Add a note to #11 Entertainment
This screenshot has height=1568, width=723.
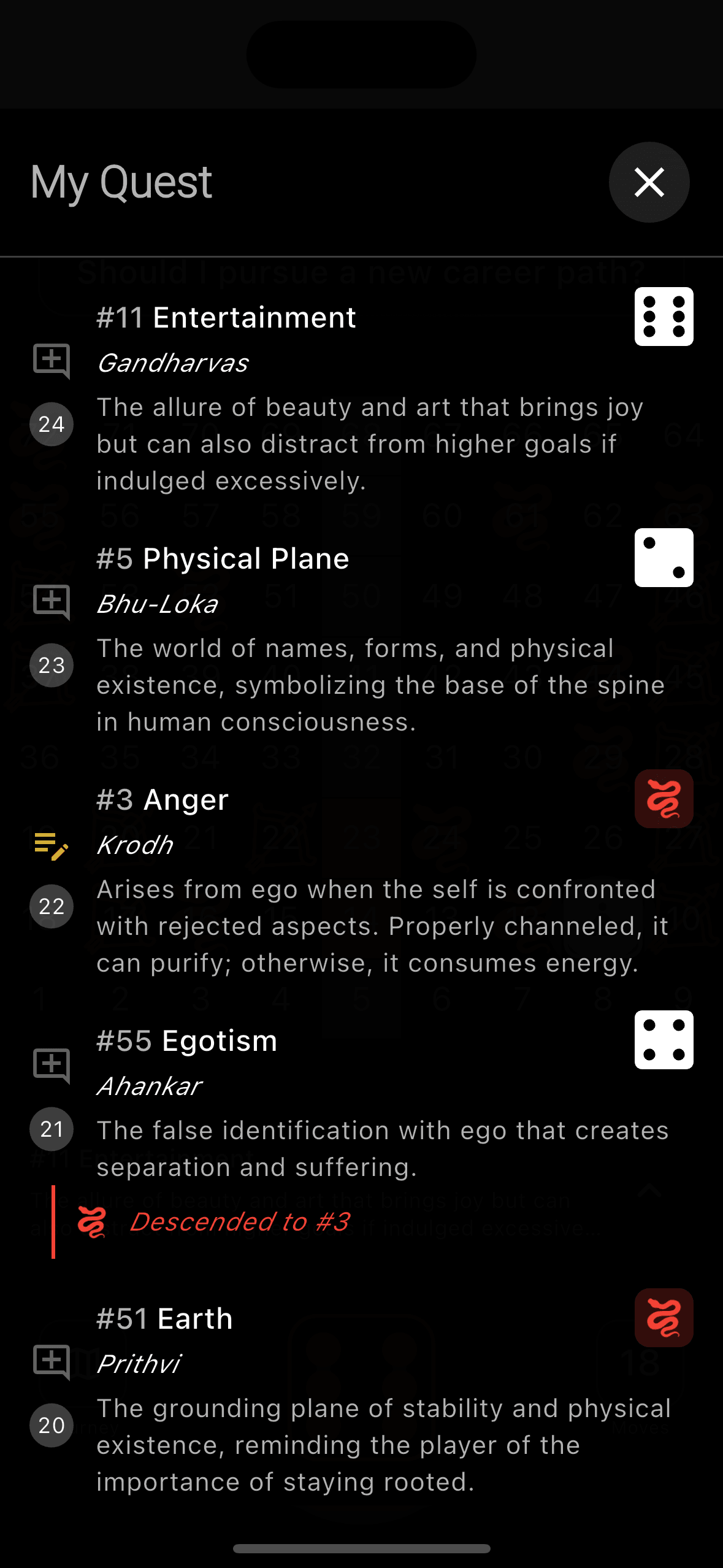click(52, 361)
